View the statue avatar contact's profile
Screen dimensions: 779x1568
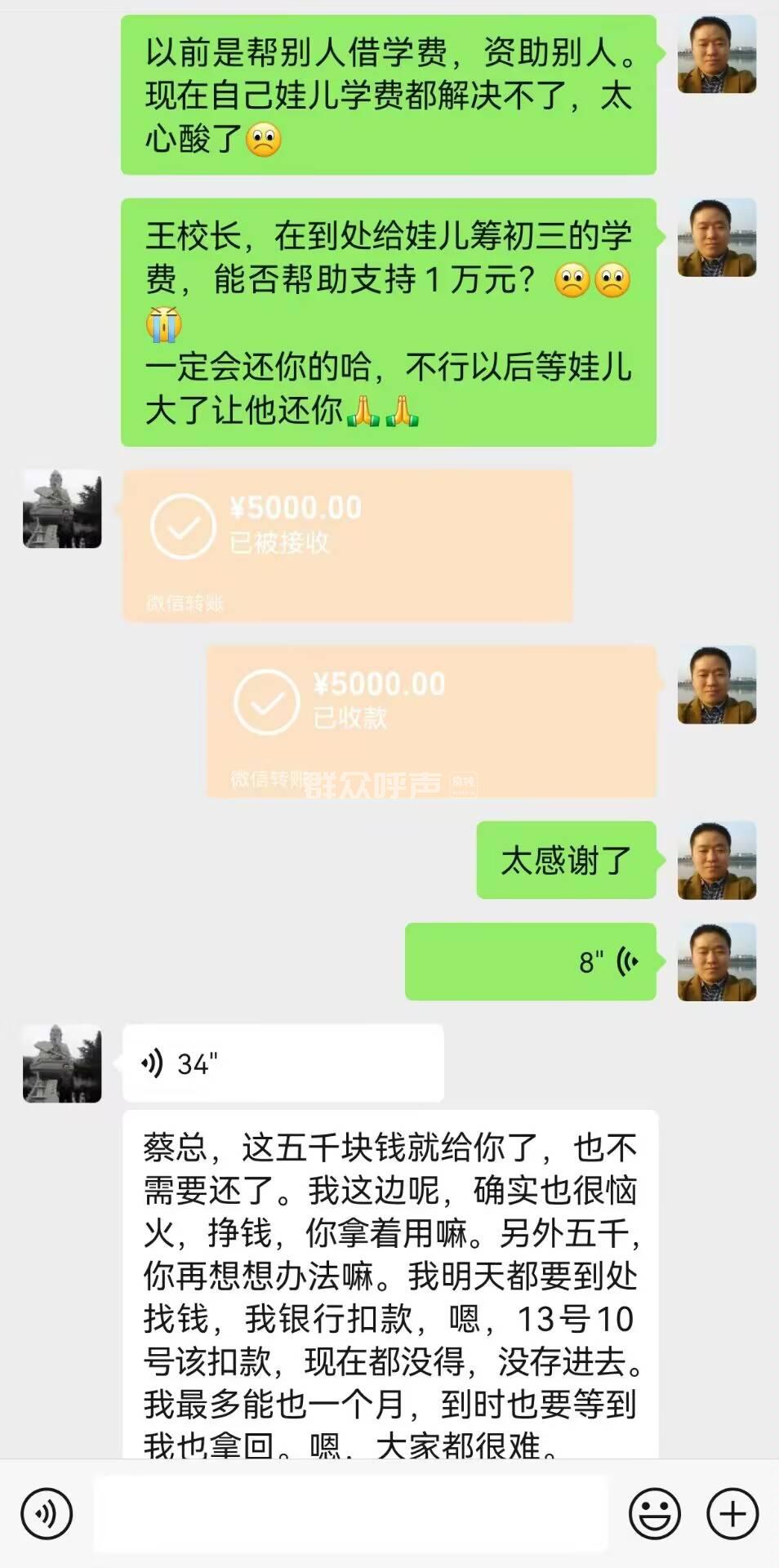(x=62, y=508)
